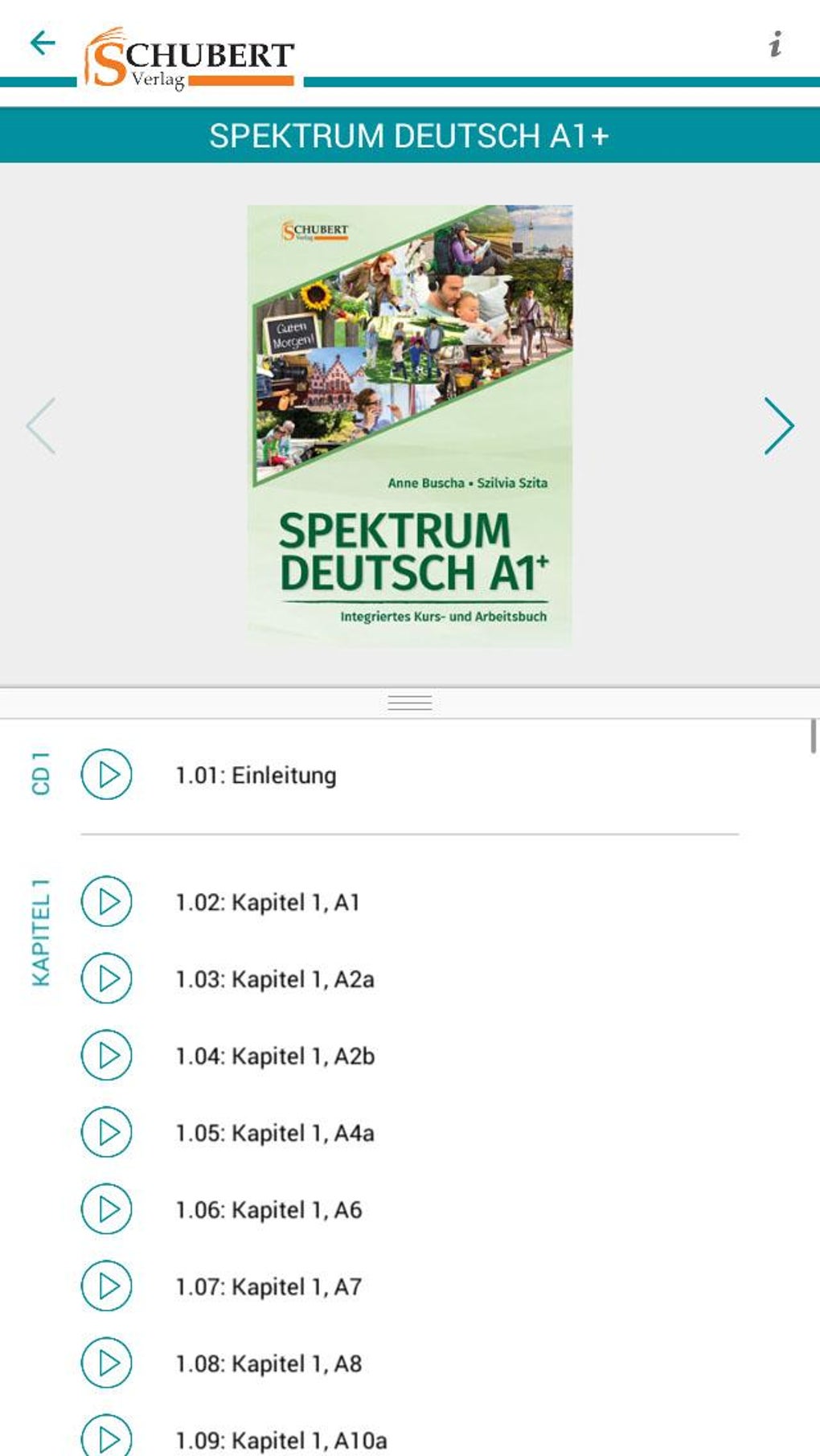Open the info icon
The width and height of the screenshot is (820, 1456).
click(x=775, y=44)
